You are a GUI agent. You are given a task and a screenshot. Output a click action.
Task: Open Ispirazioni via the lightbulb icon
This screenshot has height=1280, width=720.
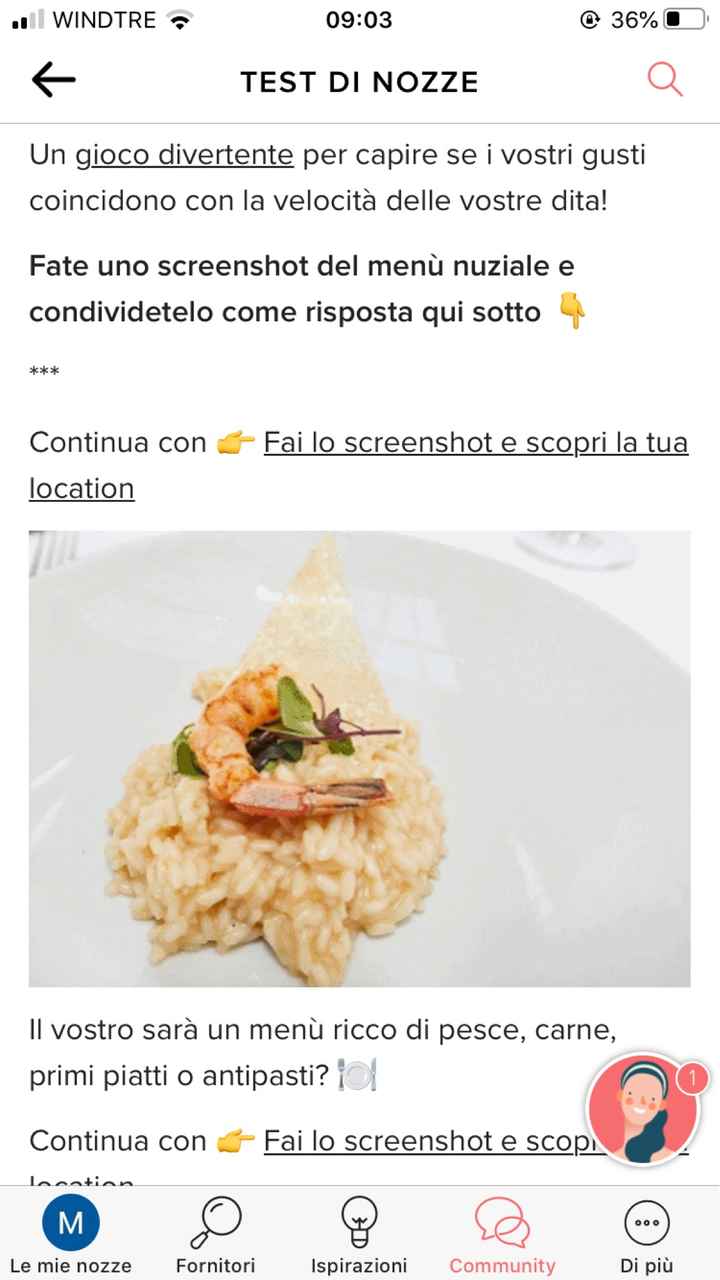(x=359, y=1222)
